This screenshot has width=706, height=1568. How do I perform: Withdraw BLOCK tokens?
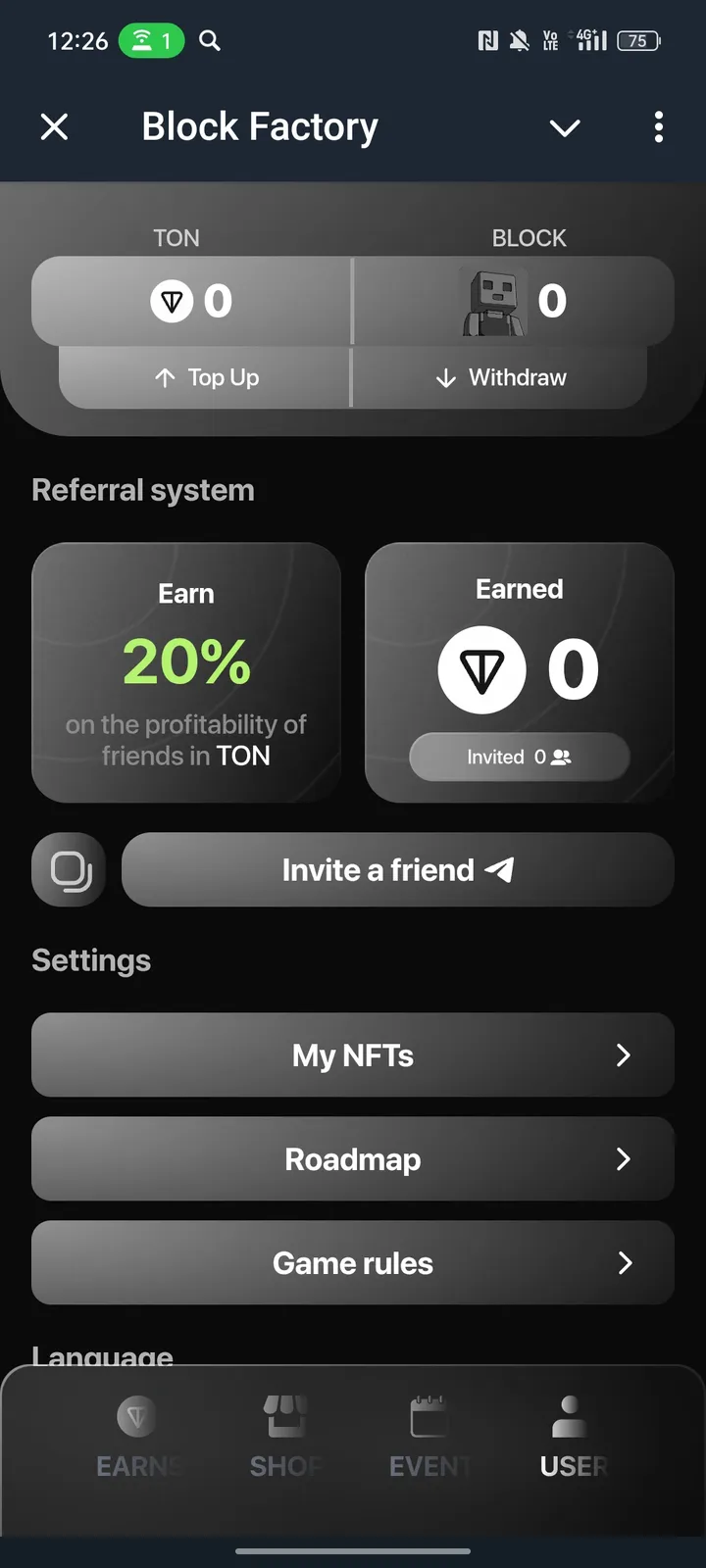[x=500, y=377]
